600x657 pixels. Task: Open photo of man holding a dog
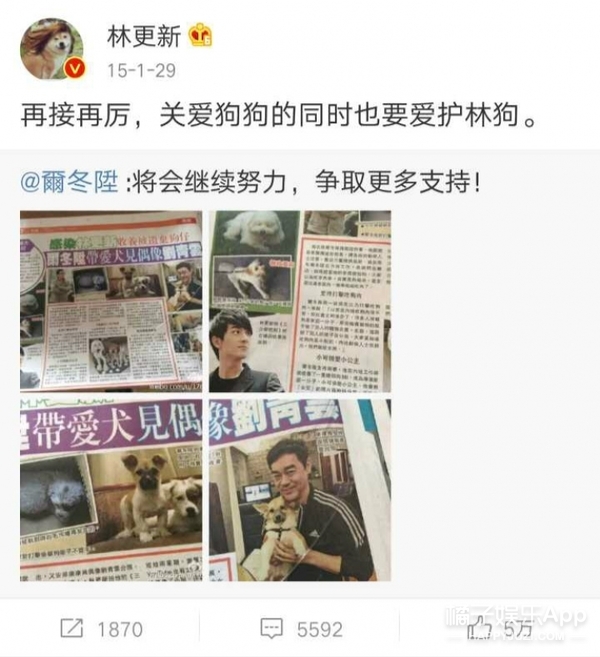[x=300, y=490]
